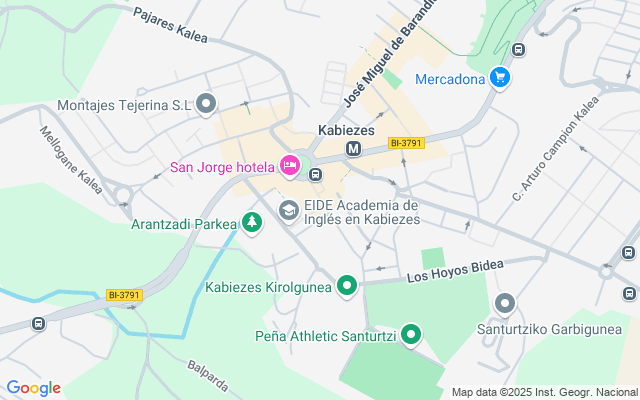Select the Peña Athletic Santurtzi marker
This screenshot has height=400, width=640.
tap(411, 336)
